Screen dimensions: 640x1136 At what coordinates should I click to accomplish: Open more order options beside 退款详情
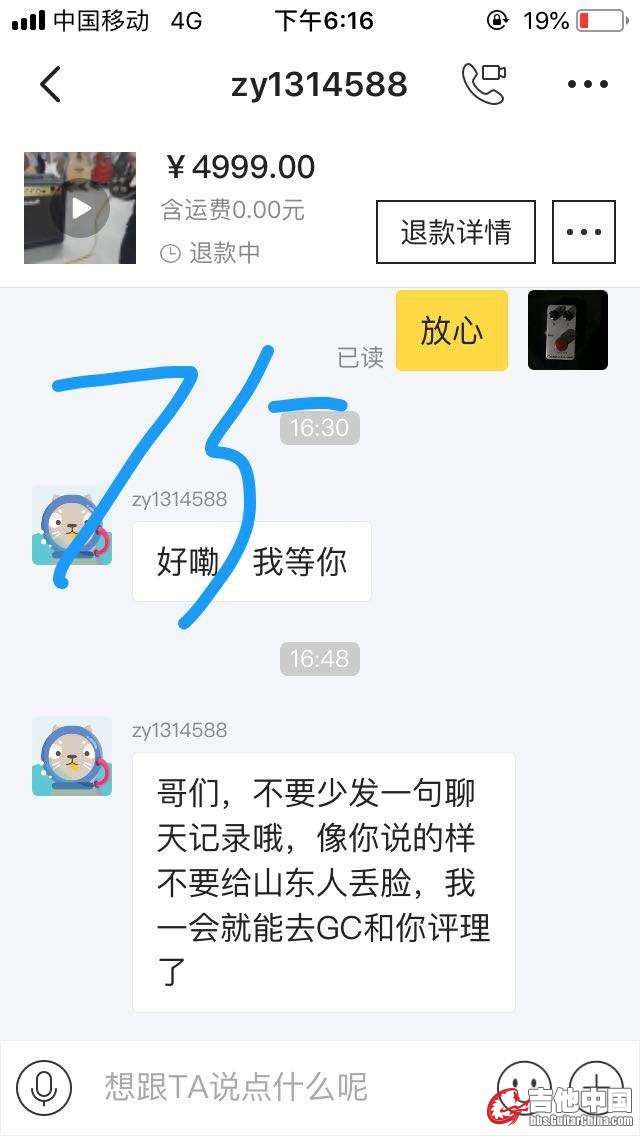584,232
